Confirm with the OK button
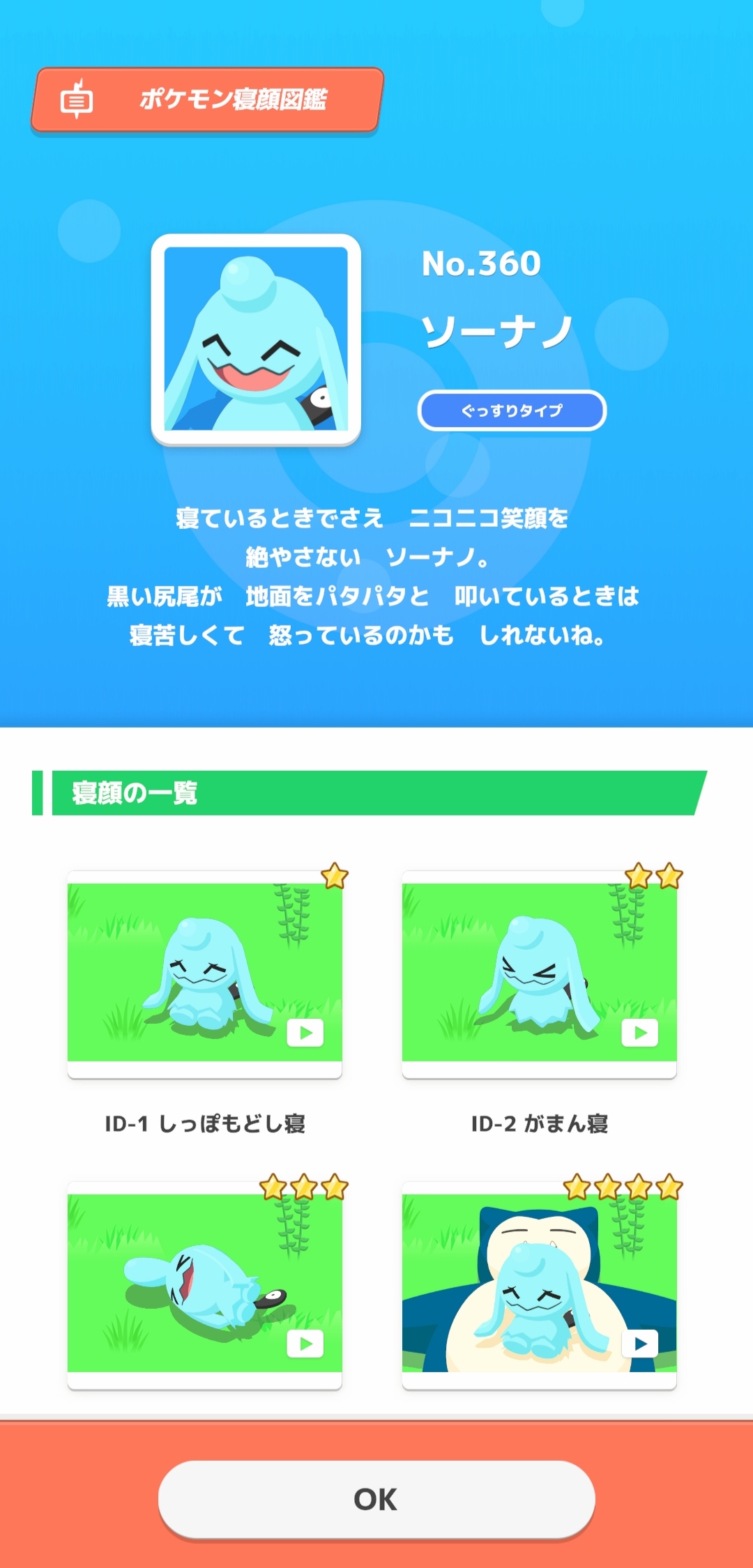Image resolution: width=753 pixels, height=1568 pixels. [x=376, y=1498]
